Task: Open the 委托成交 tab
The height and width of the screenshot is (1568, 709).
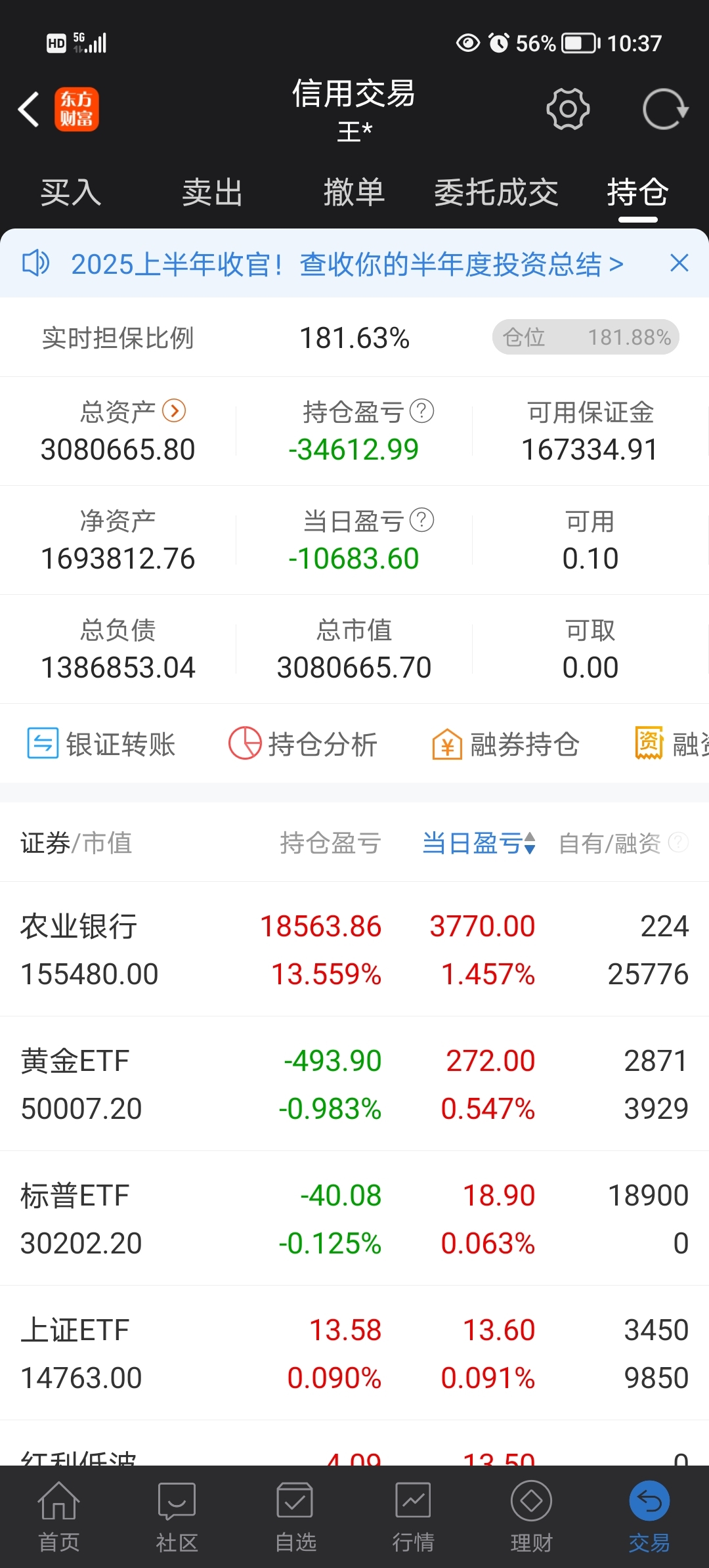Action: [496, 192]
